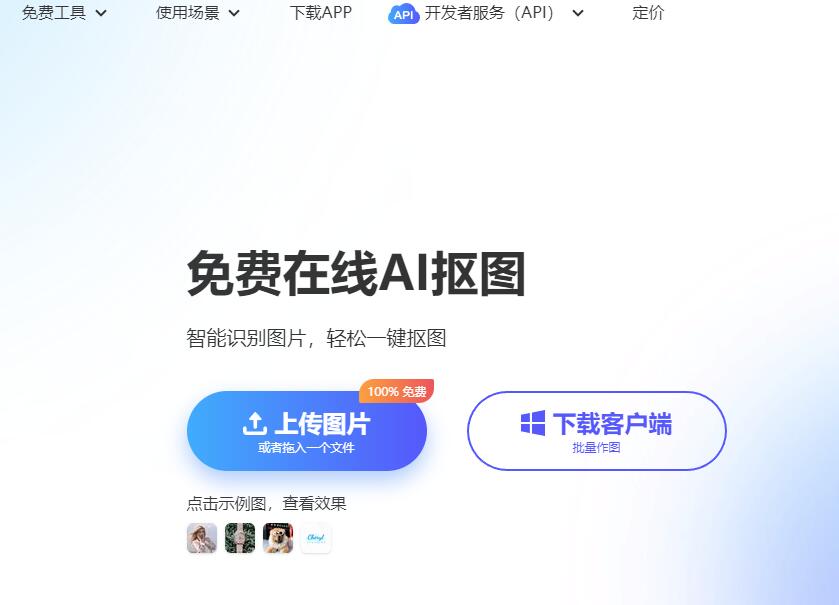Tap the 上传图片 upload button
Screen dimensions: 839x605
coord(306,431)
